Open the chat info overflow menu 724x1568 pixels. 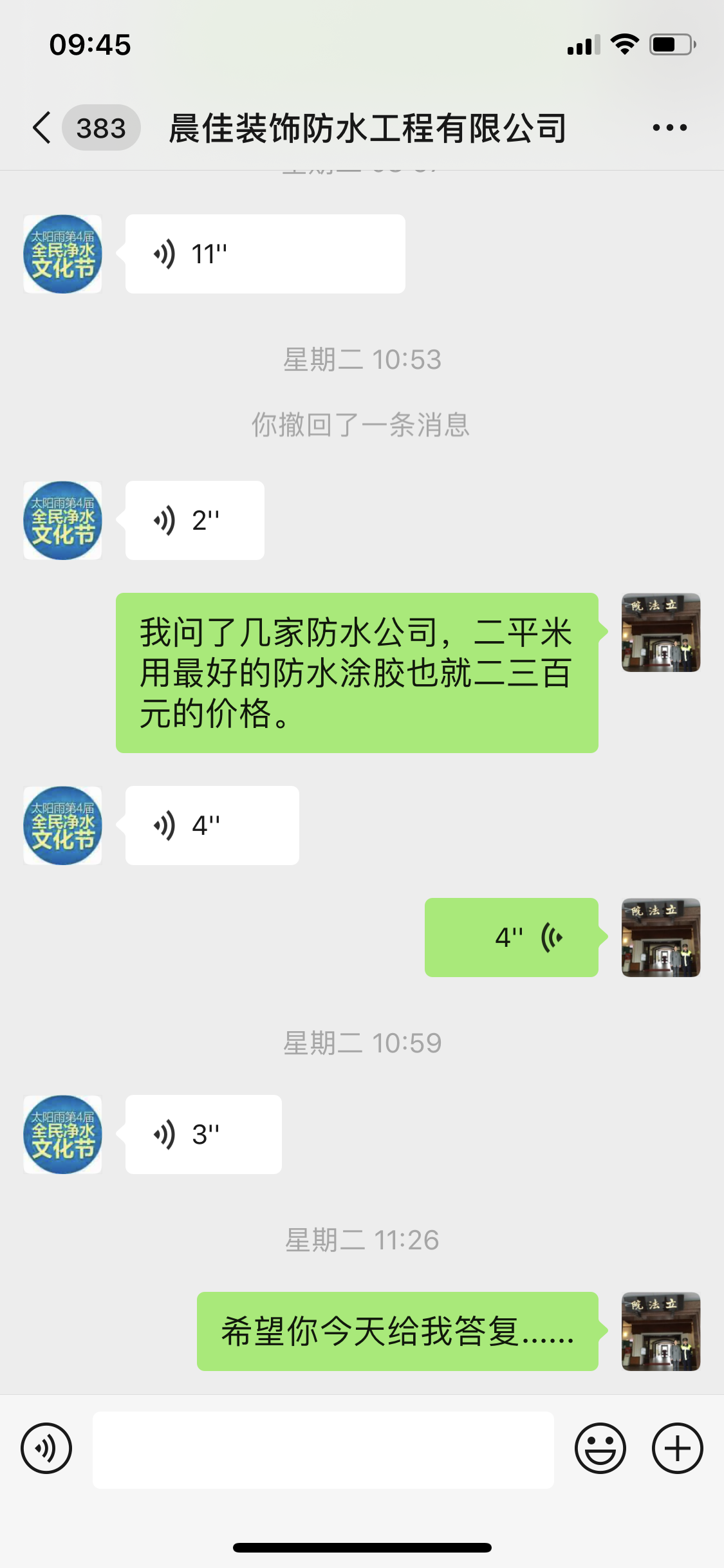point(669,127)
